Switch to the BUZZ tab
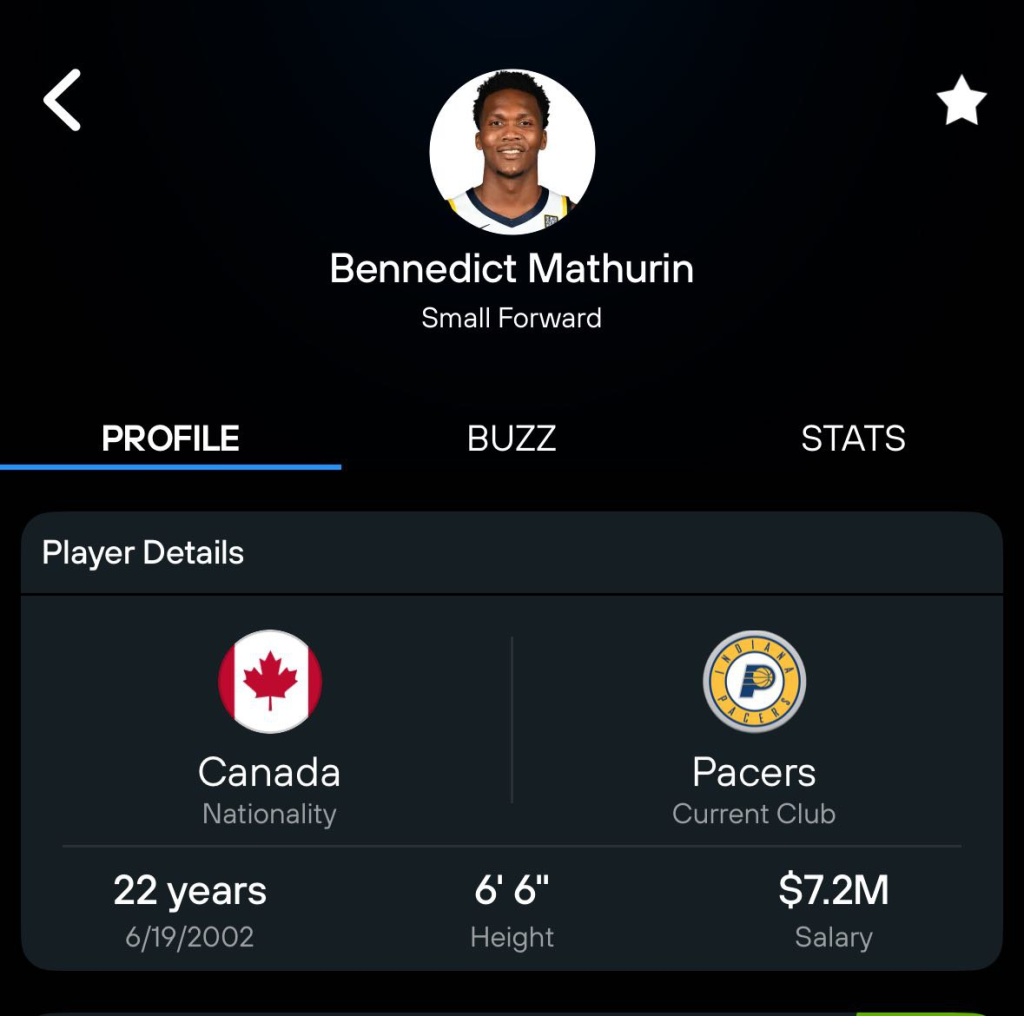The image size is (1024, 1016). coord(511,438)
